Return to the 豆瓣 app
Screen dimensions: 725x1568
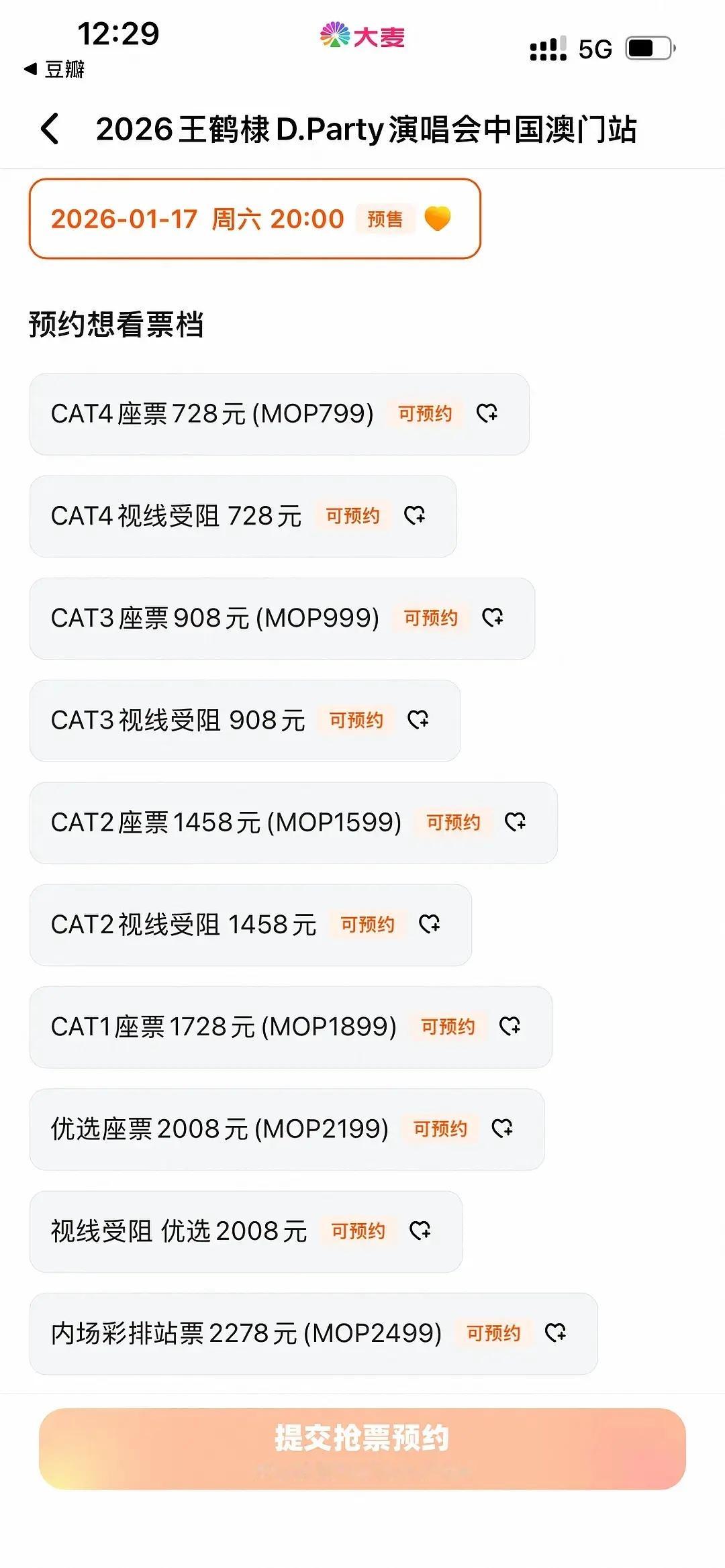tap(55, 69)
